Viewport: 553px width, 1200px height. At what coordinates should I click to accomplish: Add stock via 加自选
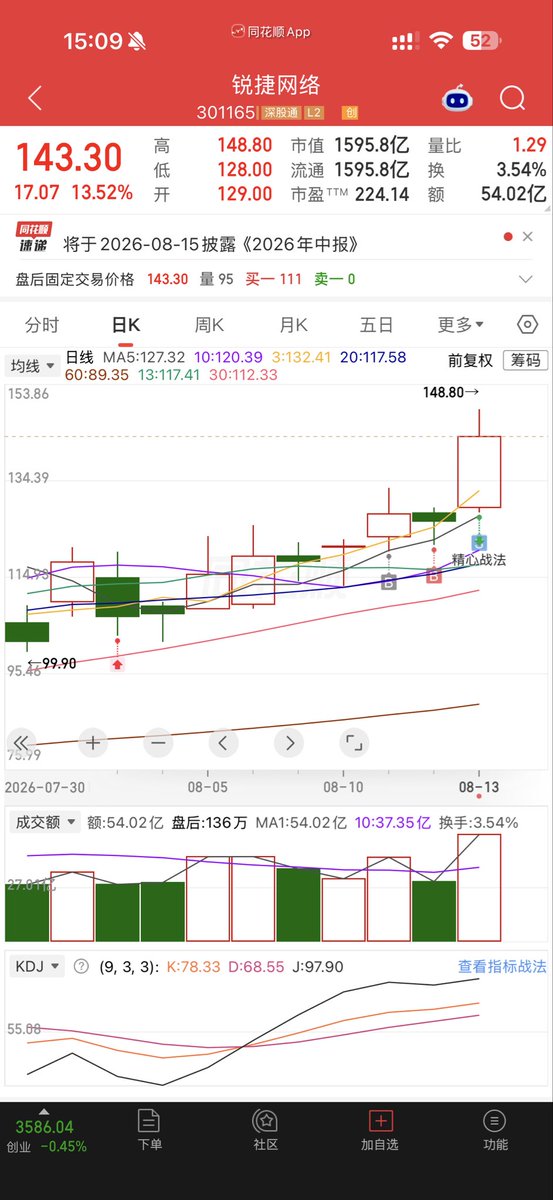click(379, 1128)
